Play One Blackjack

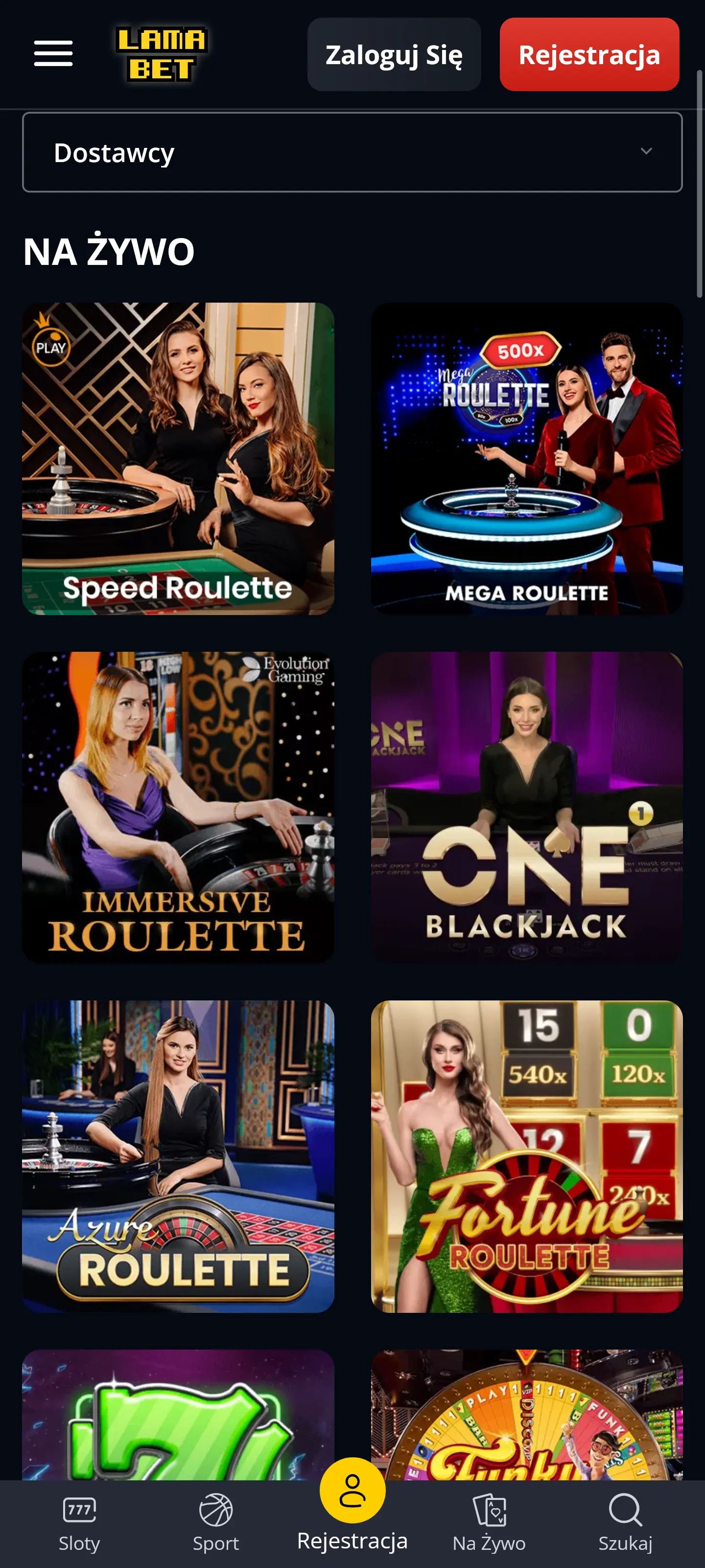coord(527,807)
